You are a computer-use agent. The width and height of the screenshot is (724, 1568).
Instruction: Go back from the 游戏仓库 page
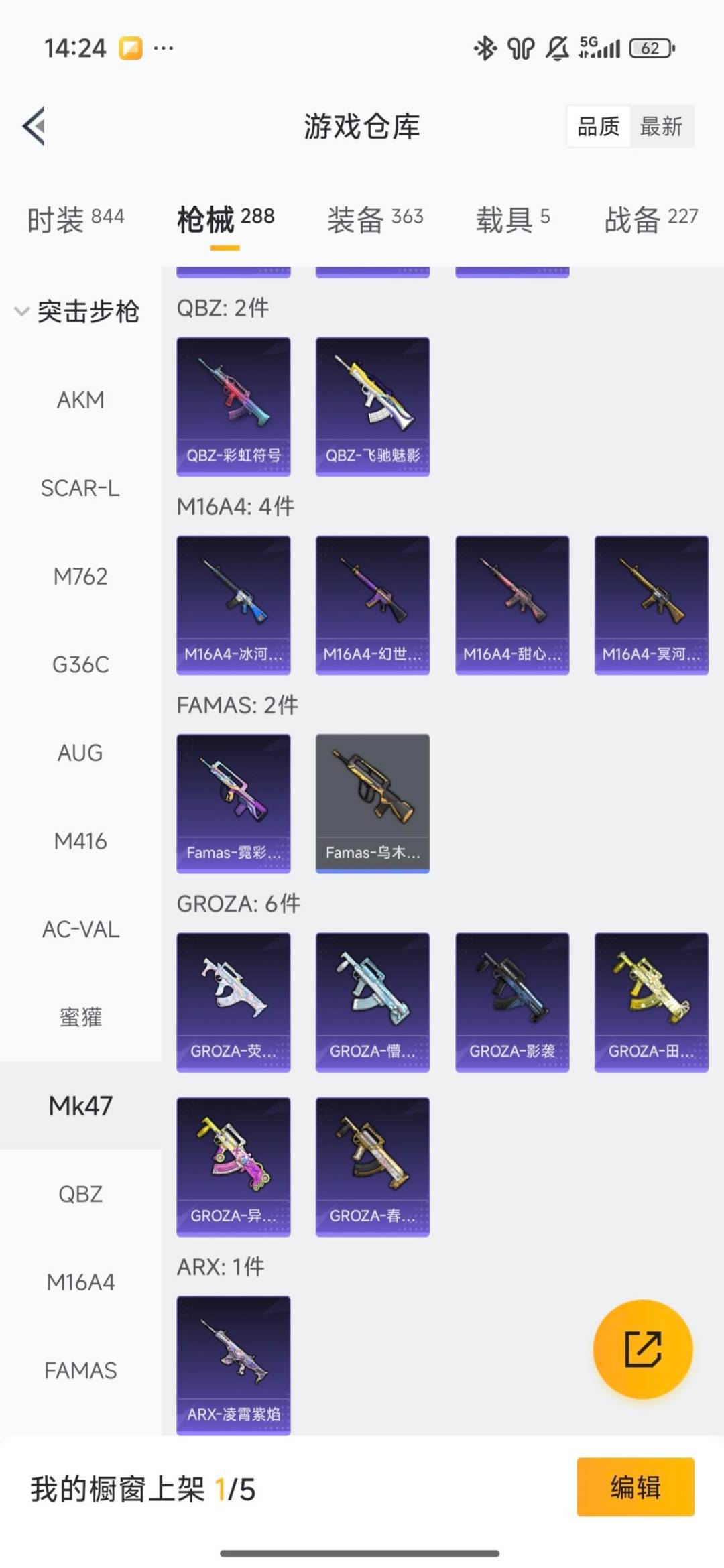pyautogui.click(x=35, y=126)
